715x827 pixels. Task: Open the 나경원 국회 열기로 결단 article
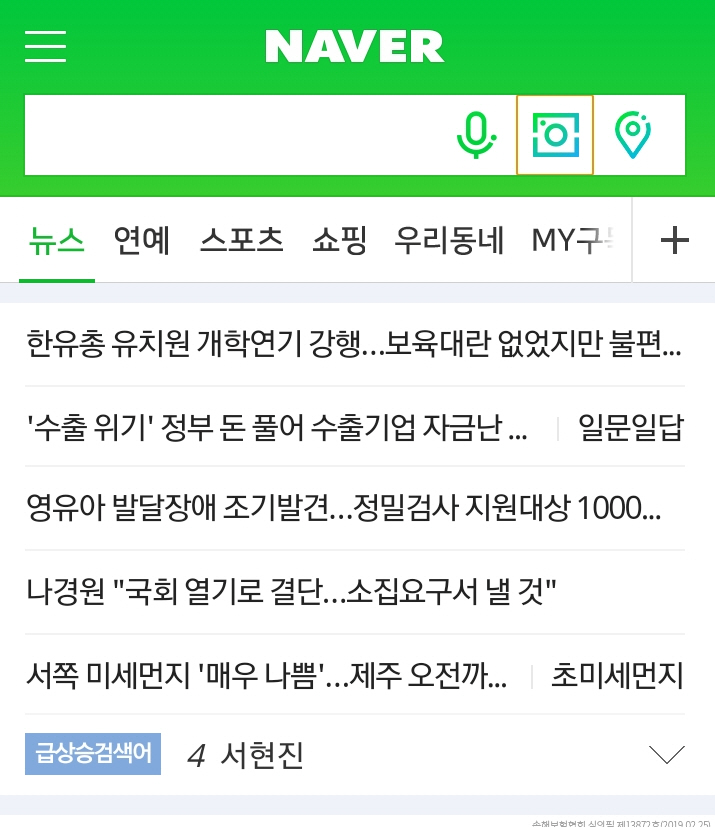point(291,593)
